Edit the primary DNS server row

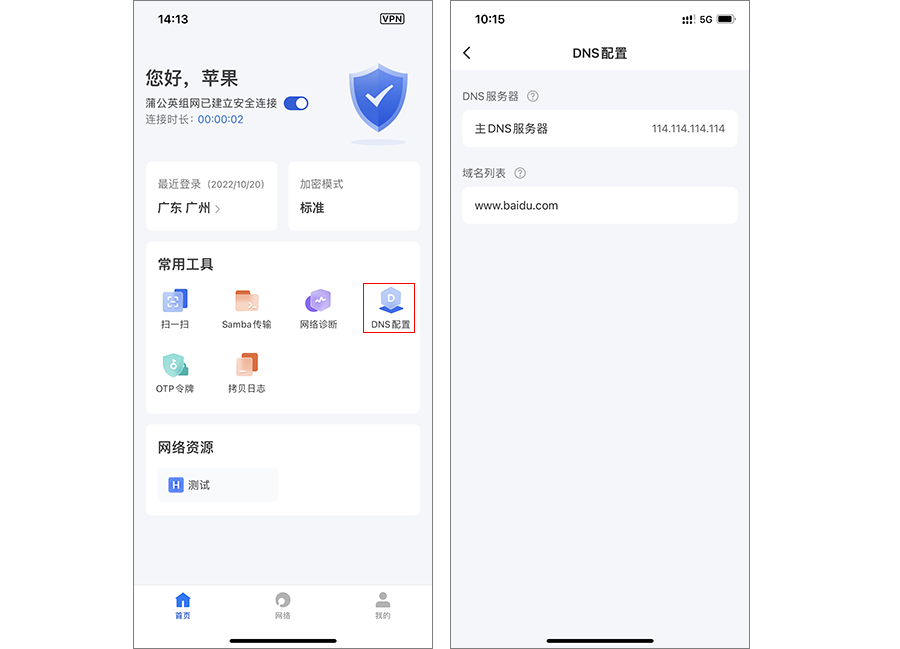point(599,129)
